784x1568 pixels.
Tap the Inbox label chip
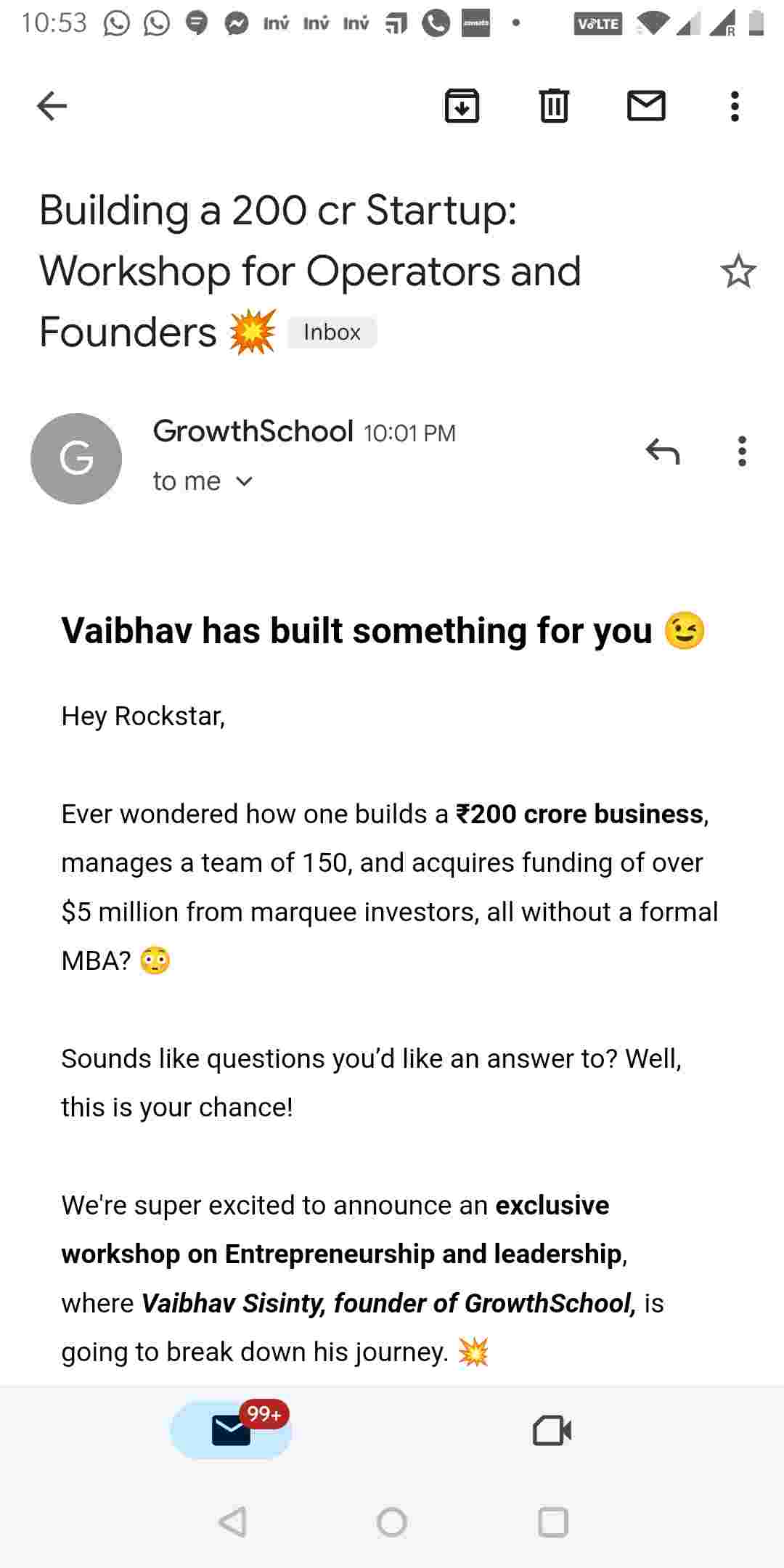pos(332,332)
